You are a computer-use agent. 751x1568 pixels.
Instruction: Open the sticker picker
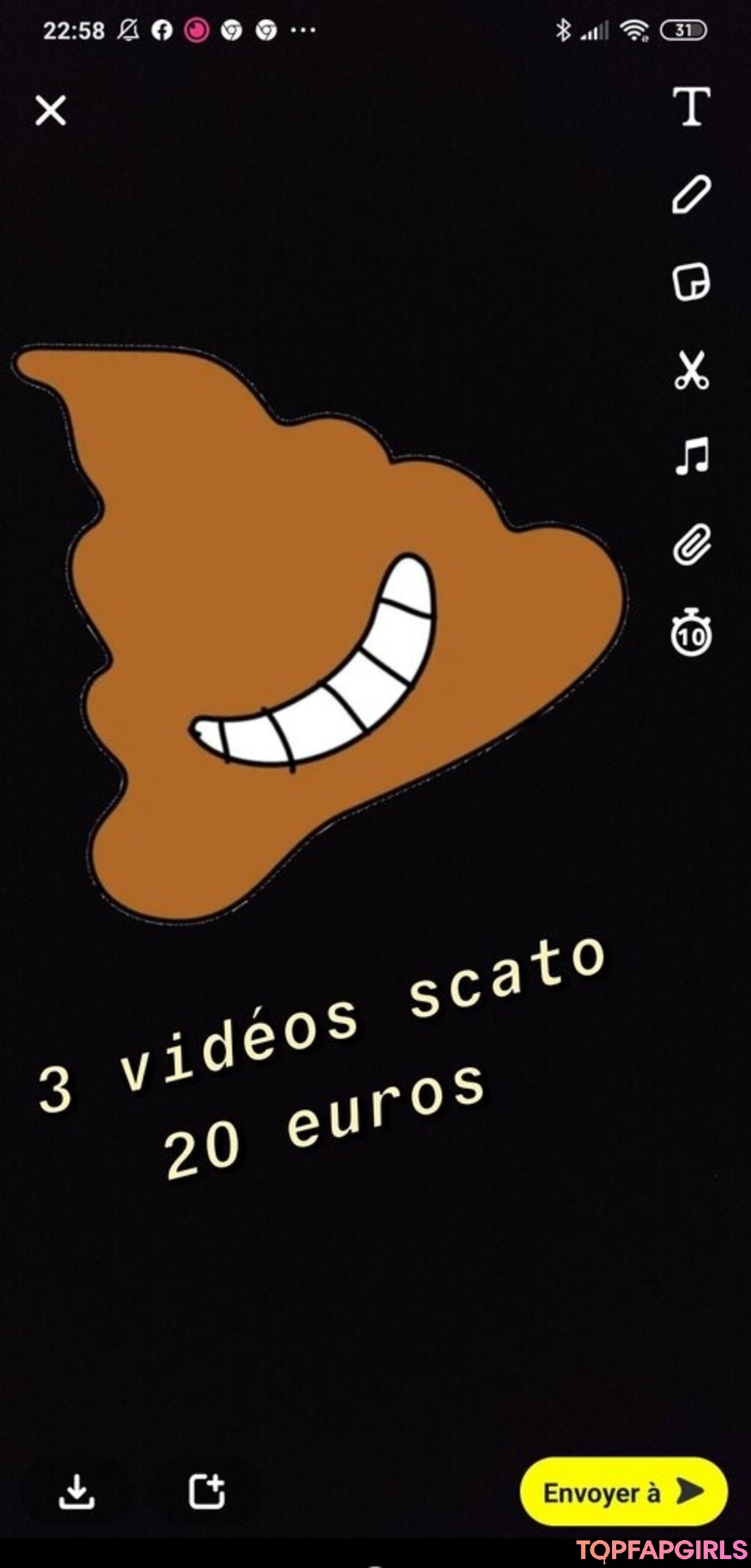point(691,282)
